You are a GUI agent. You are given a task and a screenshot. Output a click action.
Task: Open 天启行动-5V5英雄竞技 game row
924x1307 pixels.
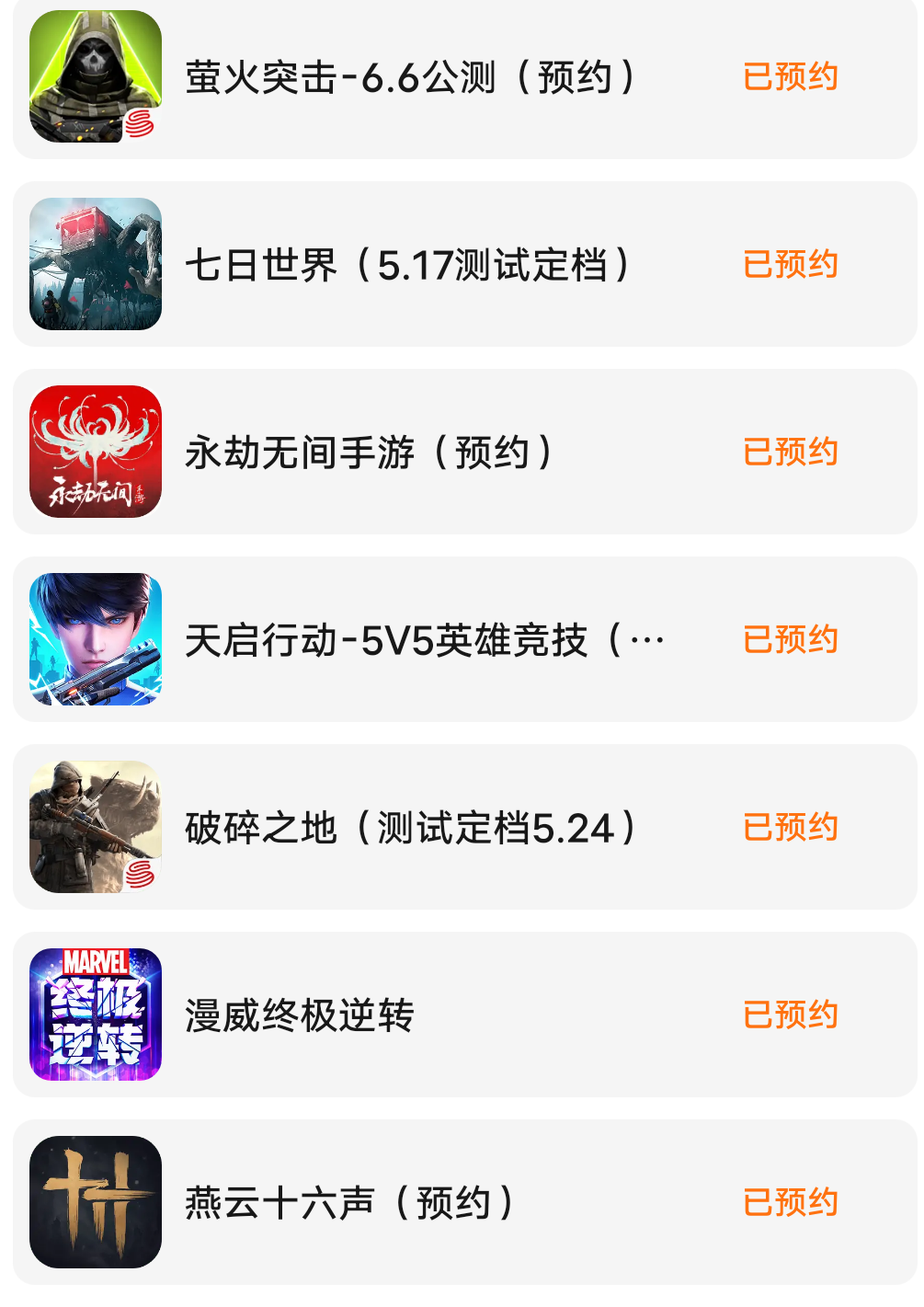pyautogui.click(x=423, y=641)
